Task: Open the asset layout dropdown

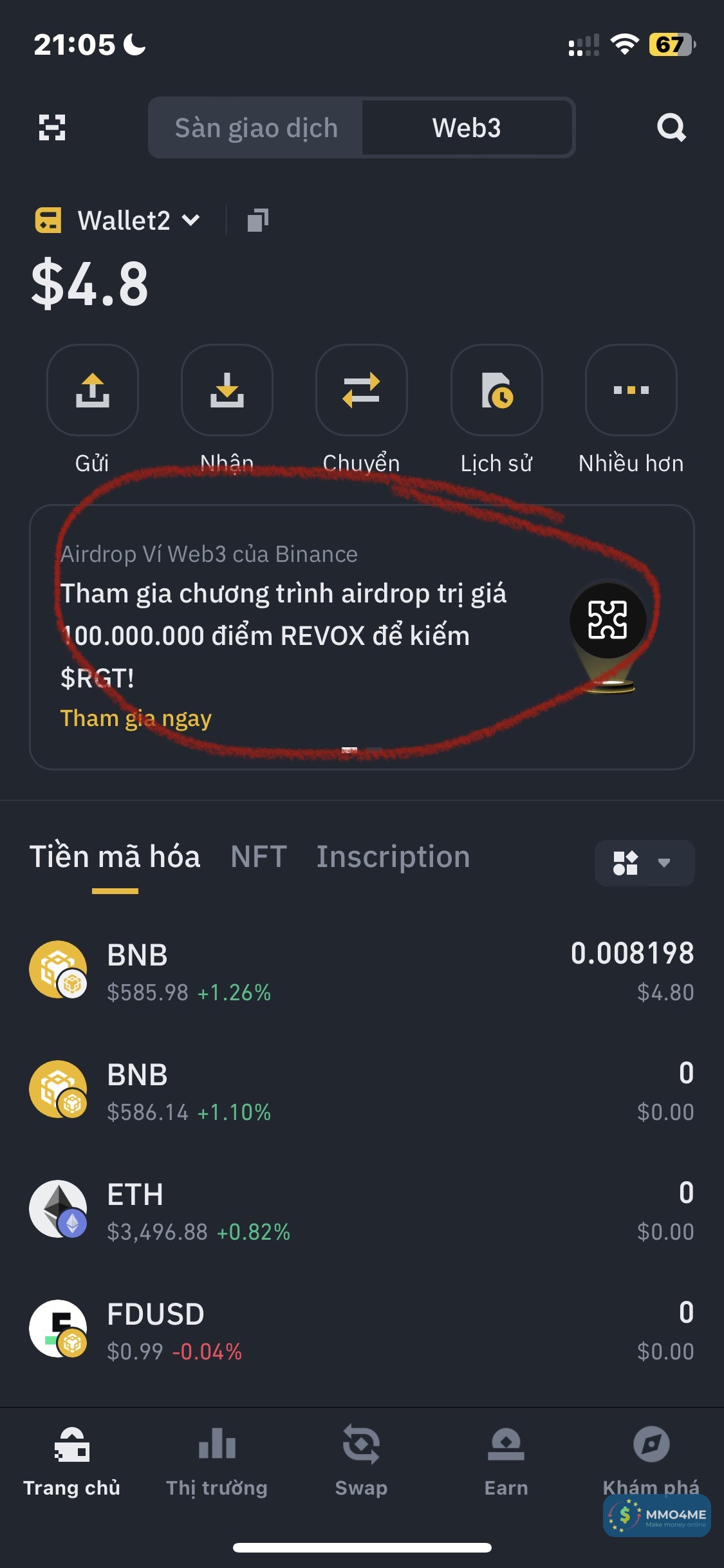Action: (x=644, y=863)
